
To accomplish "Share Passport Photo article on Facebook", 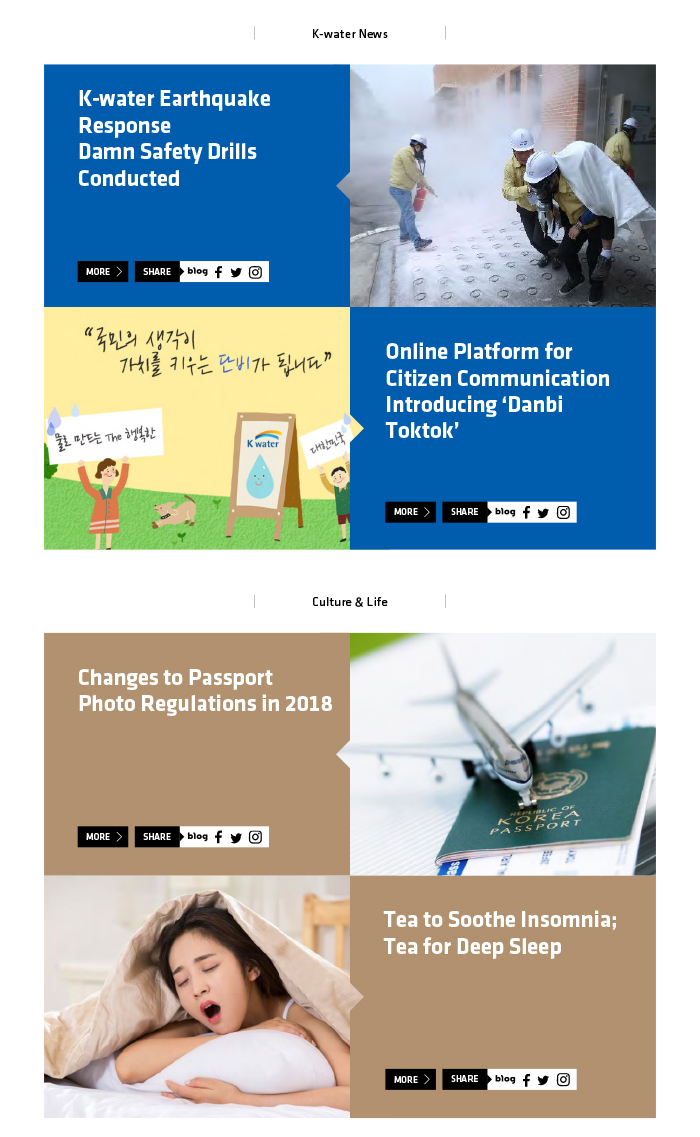I will (219, 837).
